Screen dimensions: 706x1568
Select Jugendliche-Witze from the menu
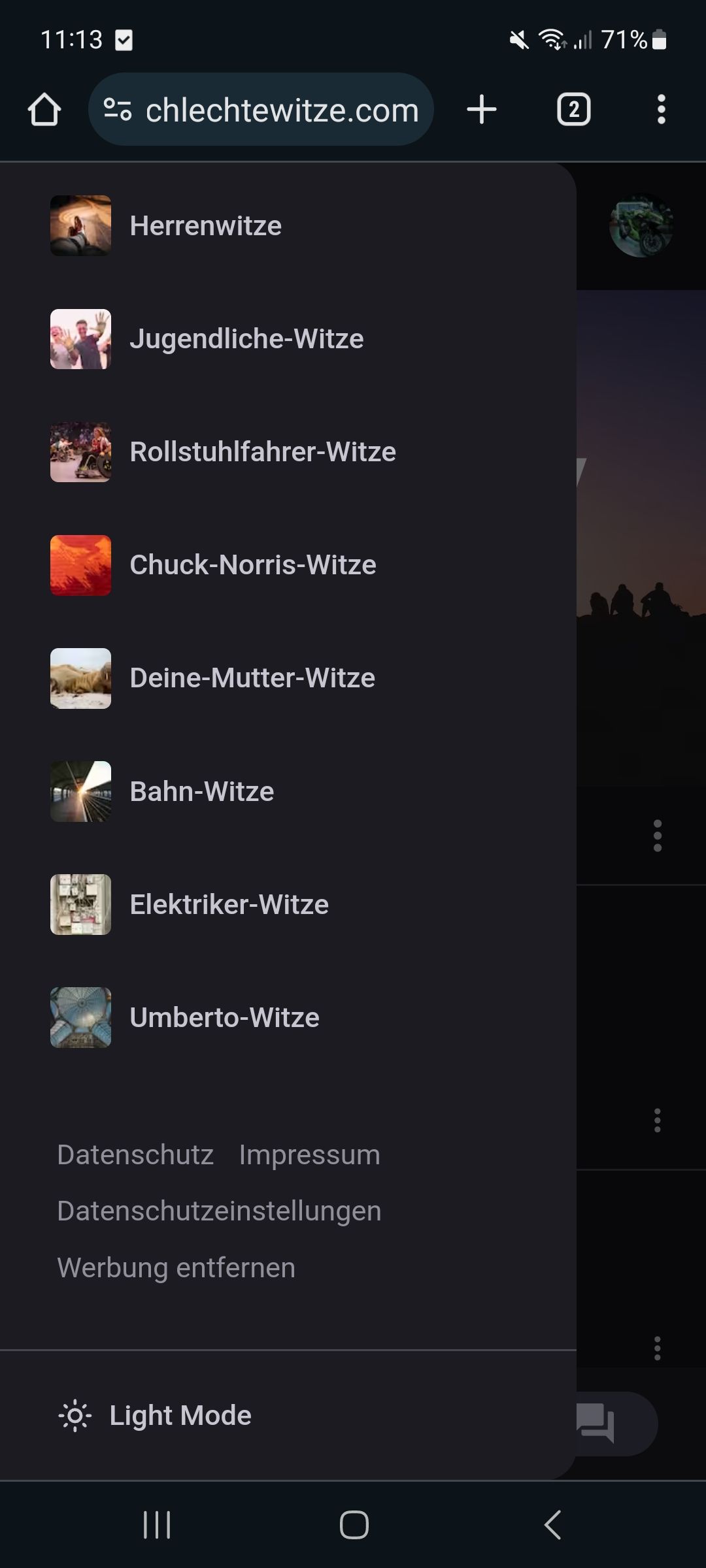coord(246,339)
